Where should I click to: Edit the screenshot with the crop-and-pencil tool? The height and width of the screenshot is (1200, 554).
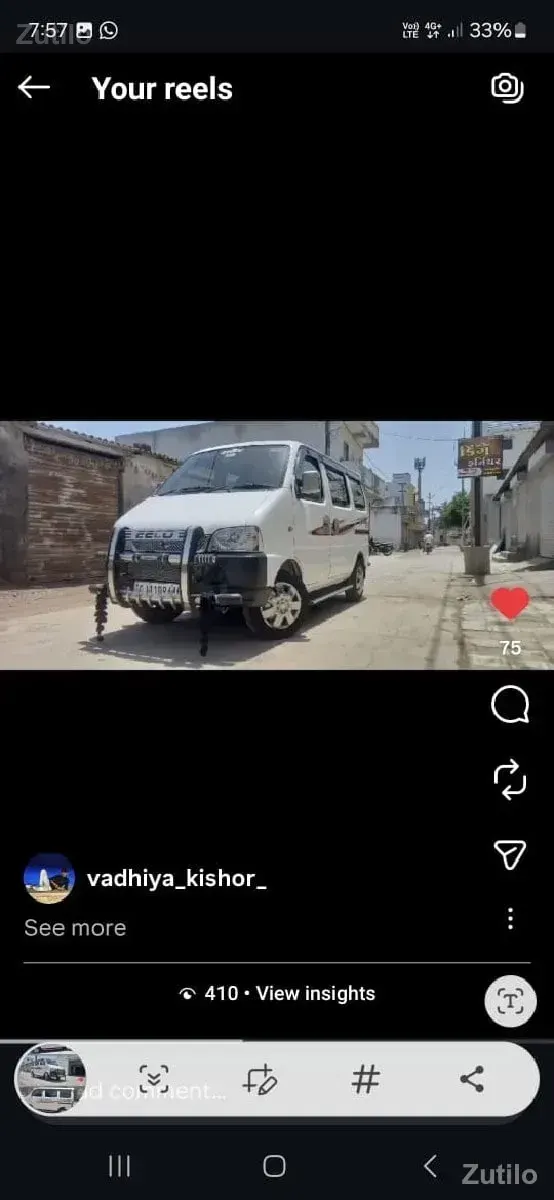tap(260, 1079)
